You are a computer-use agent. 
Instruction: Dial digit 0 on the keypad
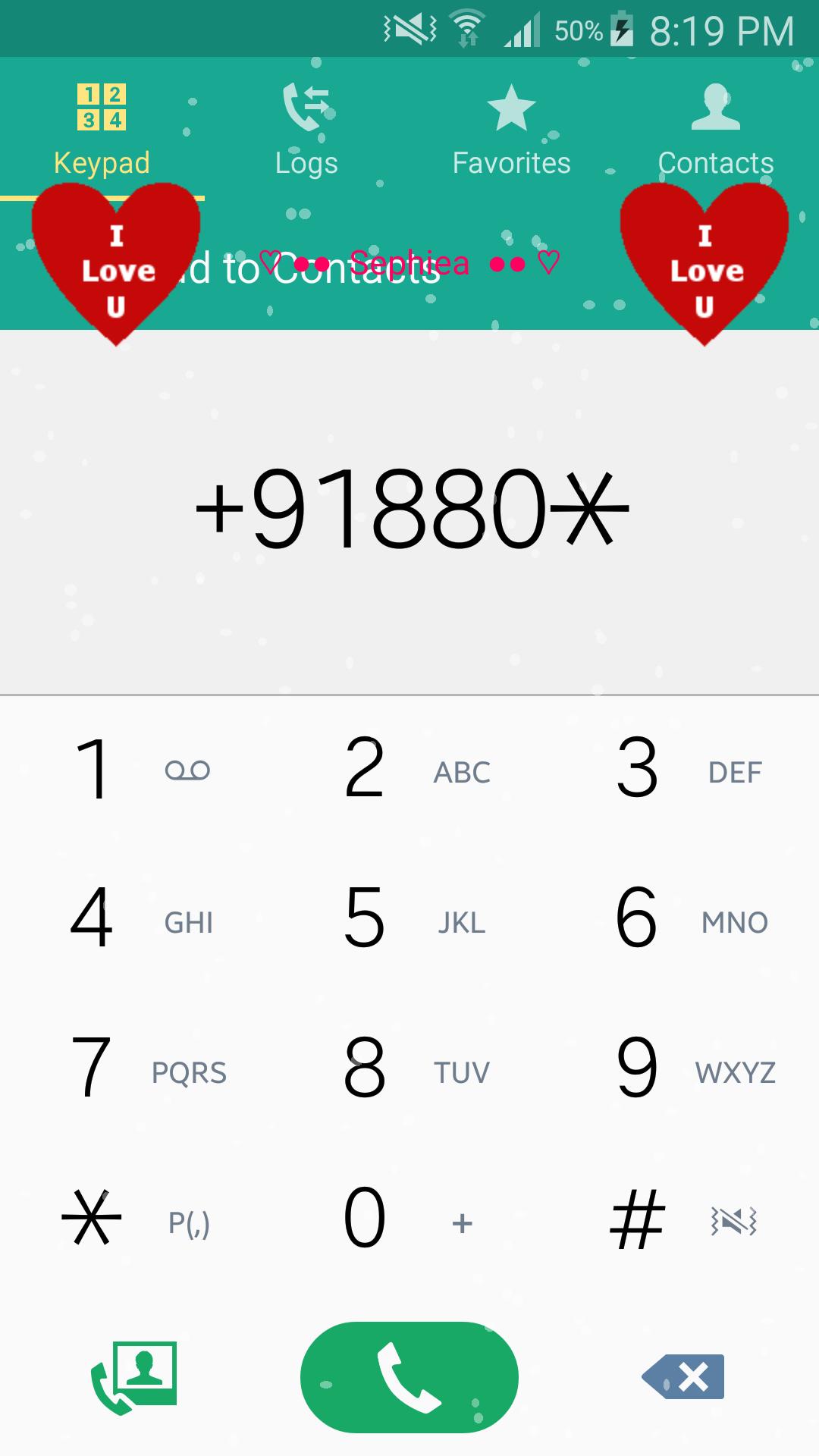(409, 1220)
